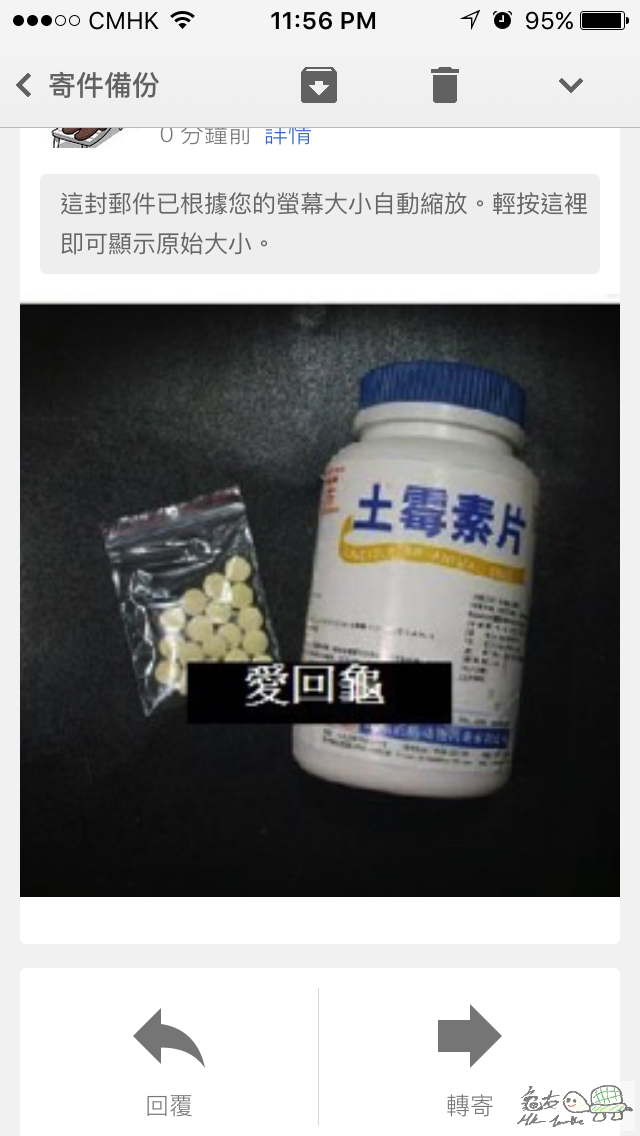The image size is (640, 1136).
Task: Delete this email with the trash icon
Action: pos(445,85)
